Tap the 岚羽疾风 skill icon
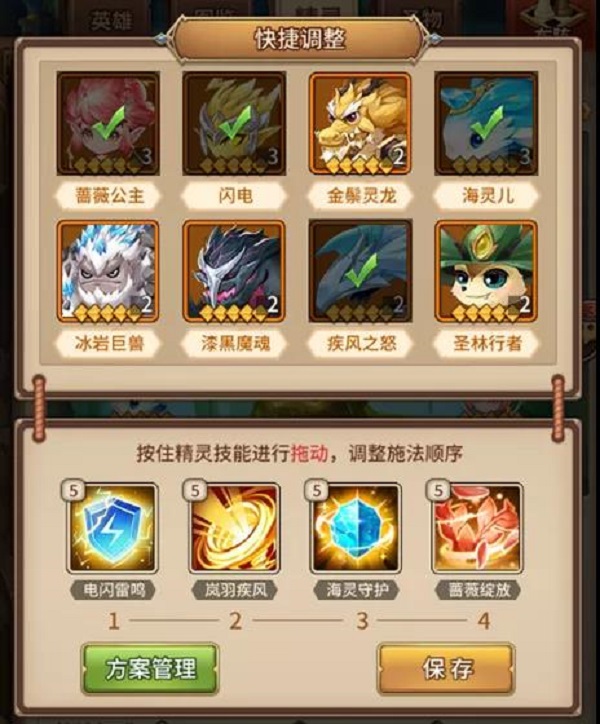Image resolution: width=600 pixels, height=724 pixels. (234, 529)
